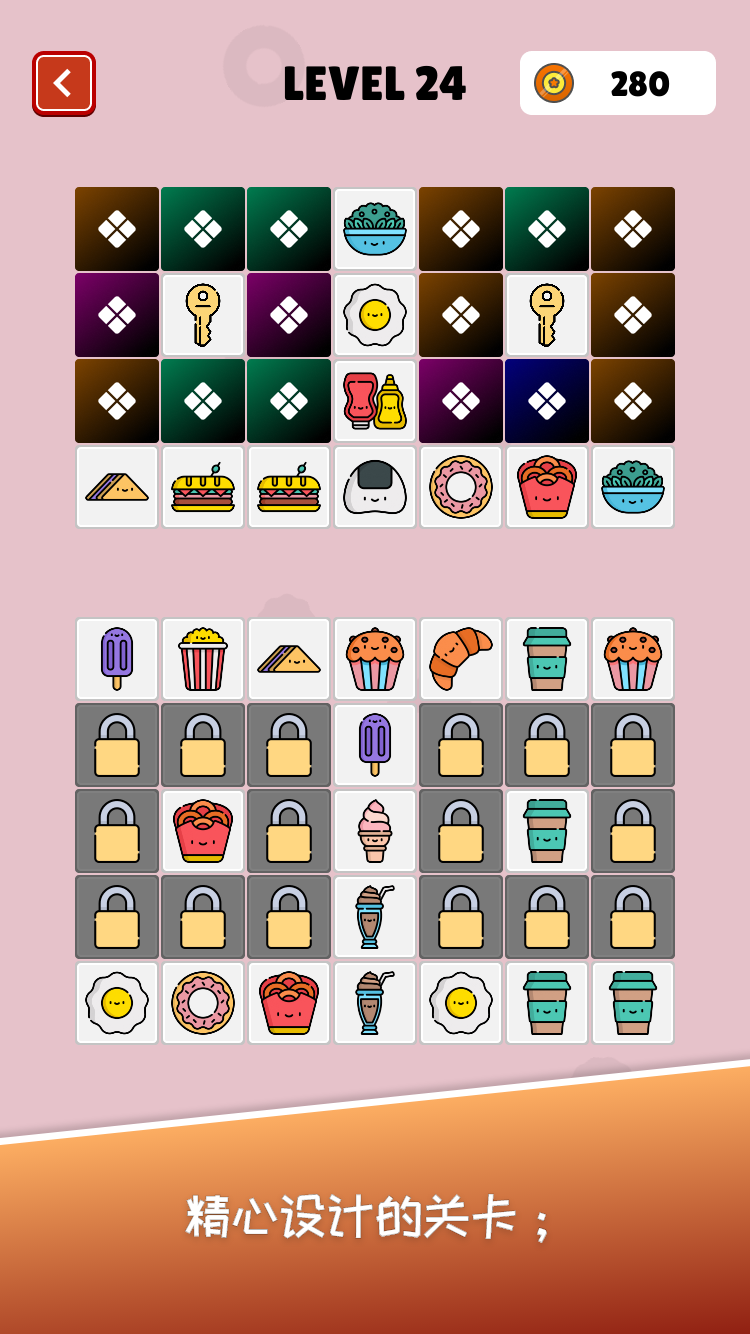This screenshot has height=1334, width=750.
Task: Select the rice ball onigiri tile
Action: 375,487
